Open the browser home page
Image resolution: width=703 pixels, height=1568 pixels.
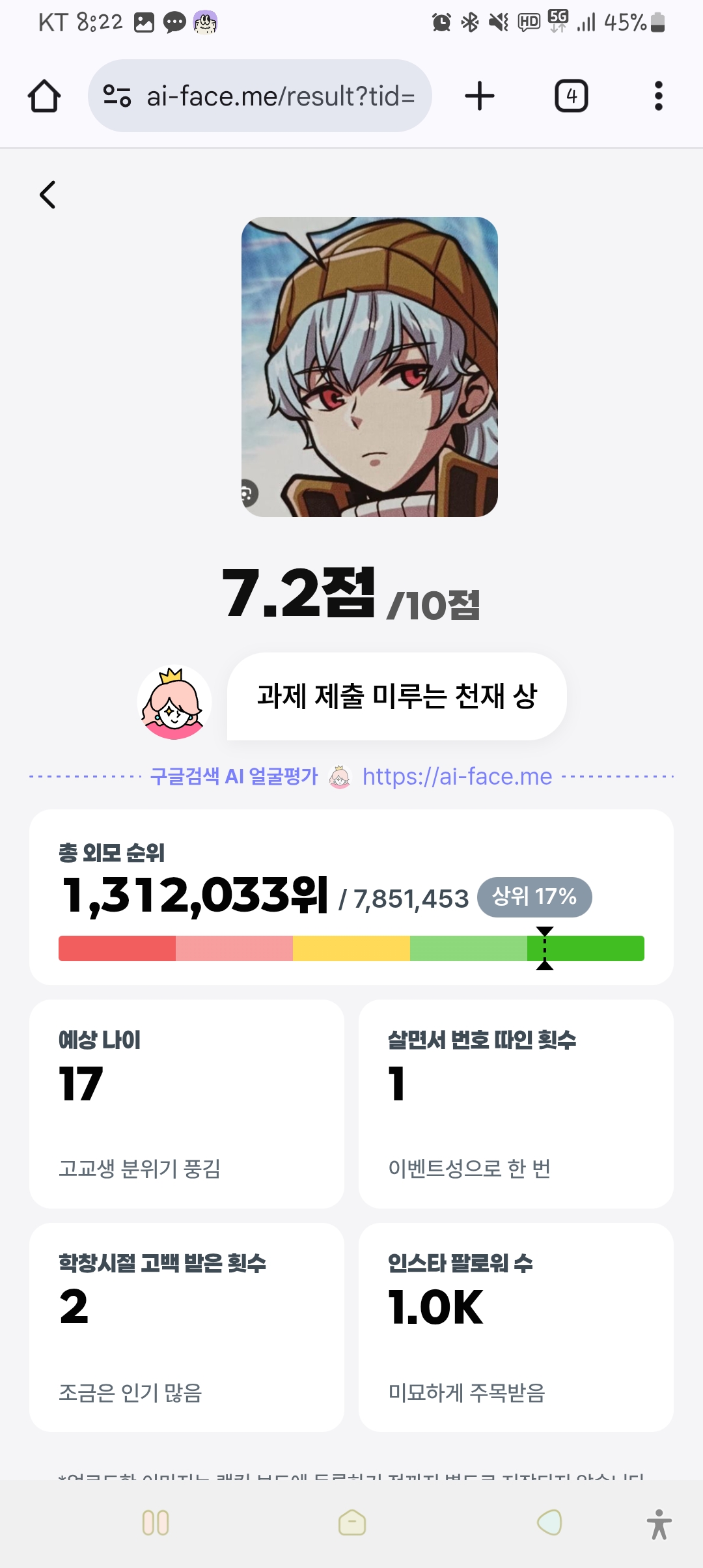click(44, 96)
